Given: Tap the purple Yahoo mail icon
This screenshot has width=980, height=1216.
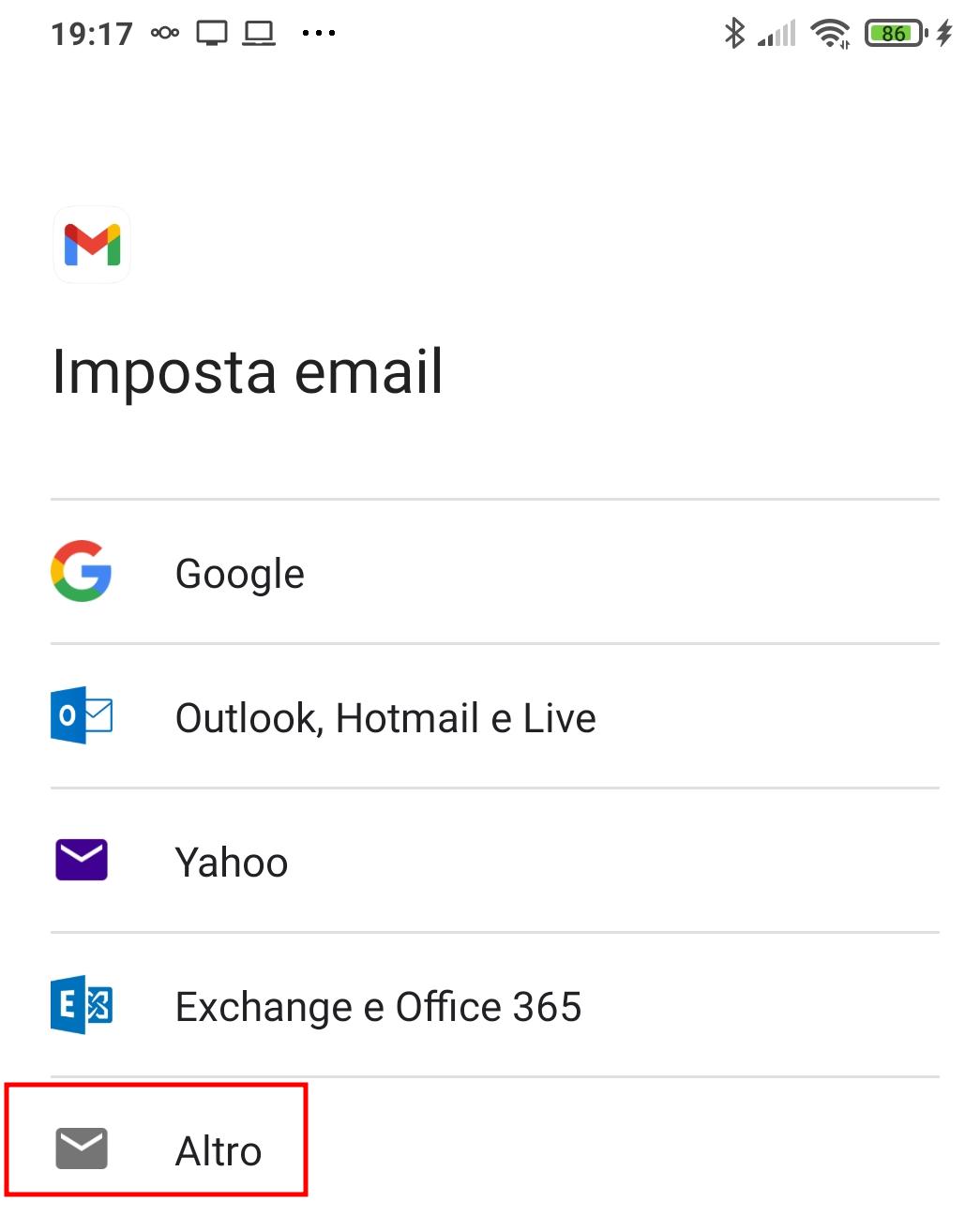Looking at the screenshot, I should [81, 861].
